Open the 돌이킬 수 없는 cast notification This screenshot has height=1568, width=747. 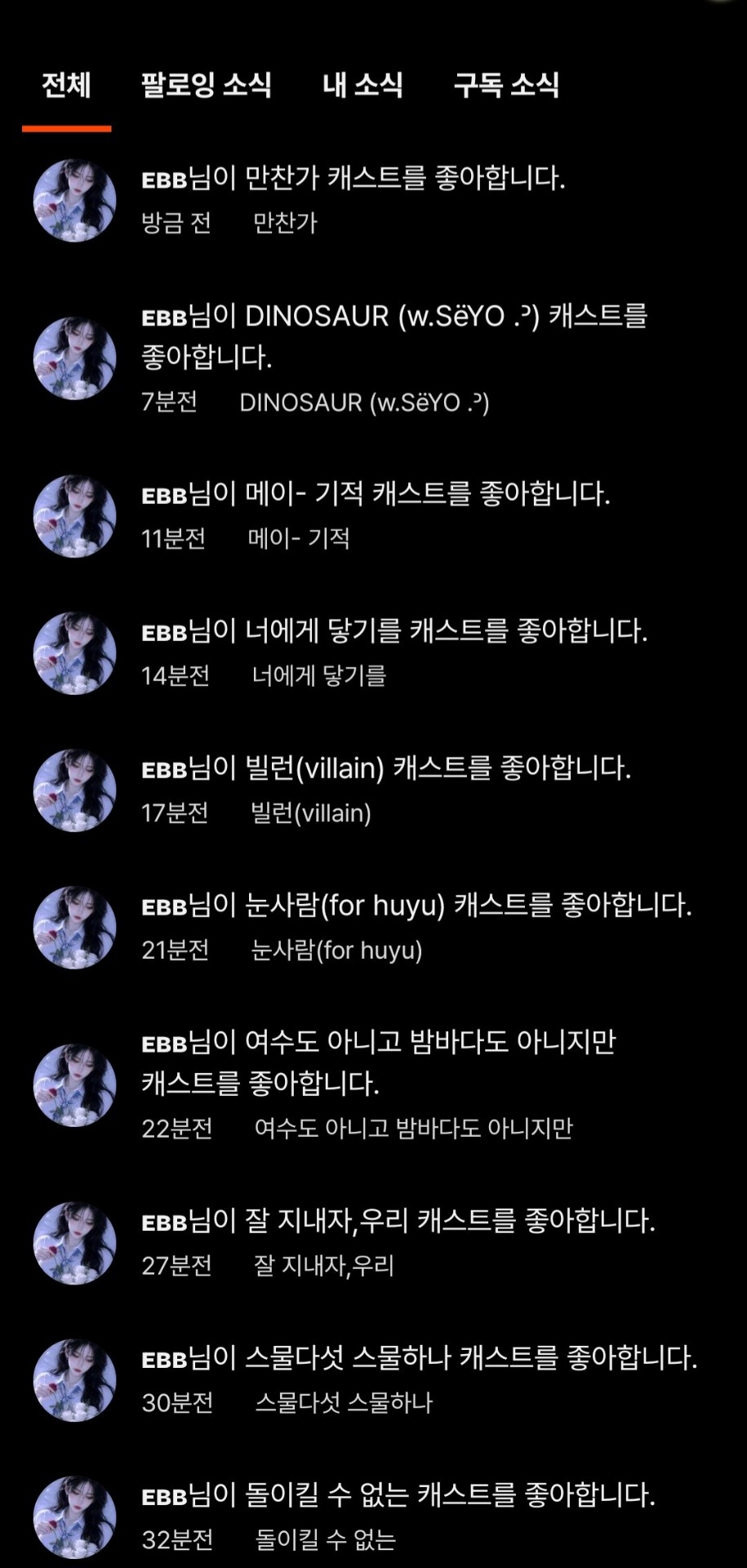[x=373, y=1517]
